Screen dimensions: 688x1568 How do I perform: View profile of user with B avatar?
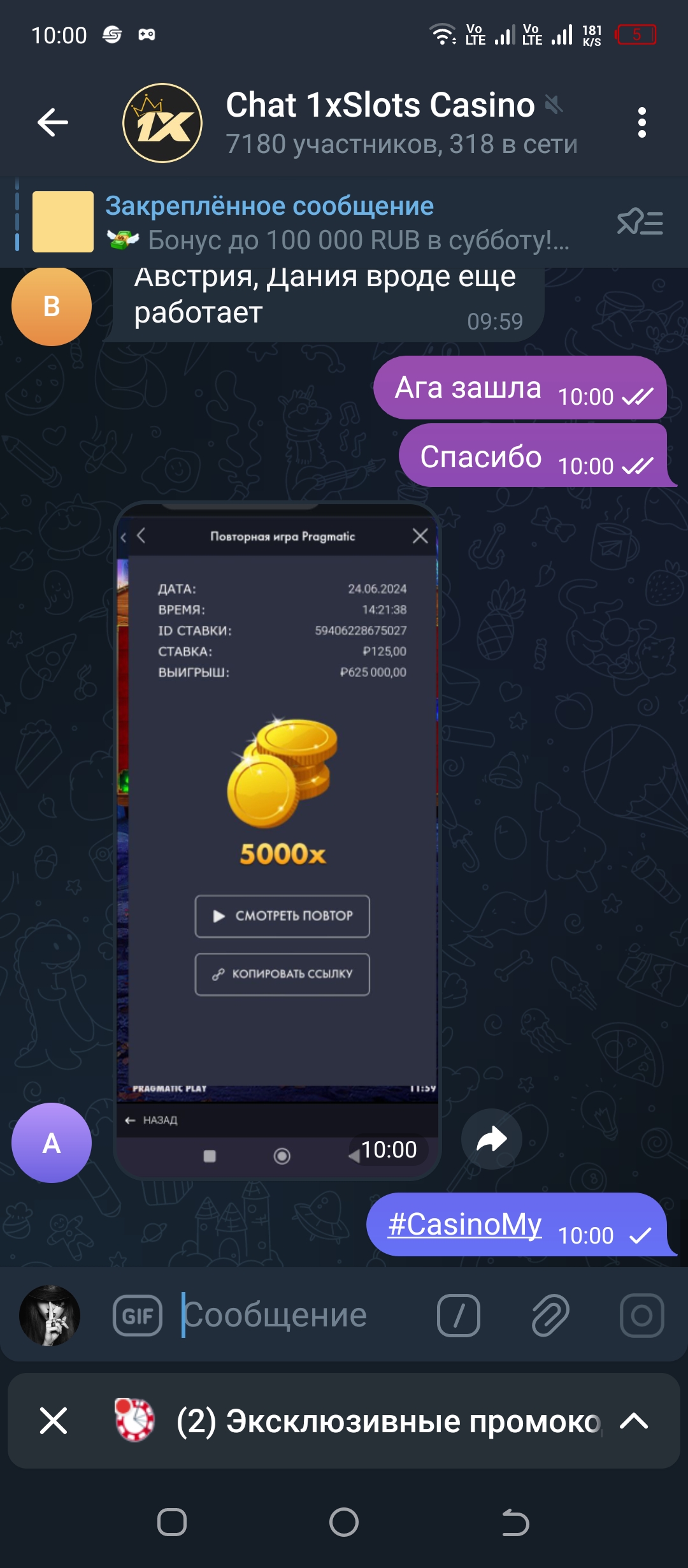click(52, 307)
